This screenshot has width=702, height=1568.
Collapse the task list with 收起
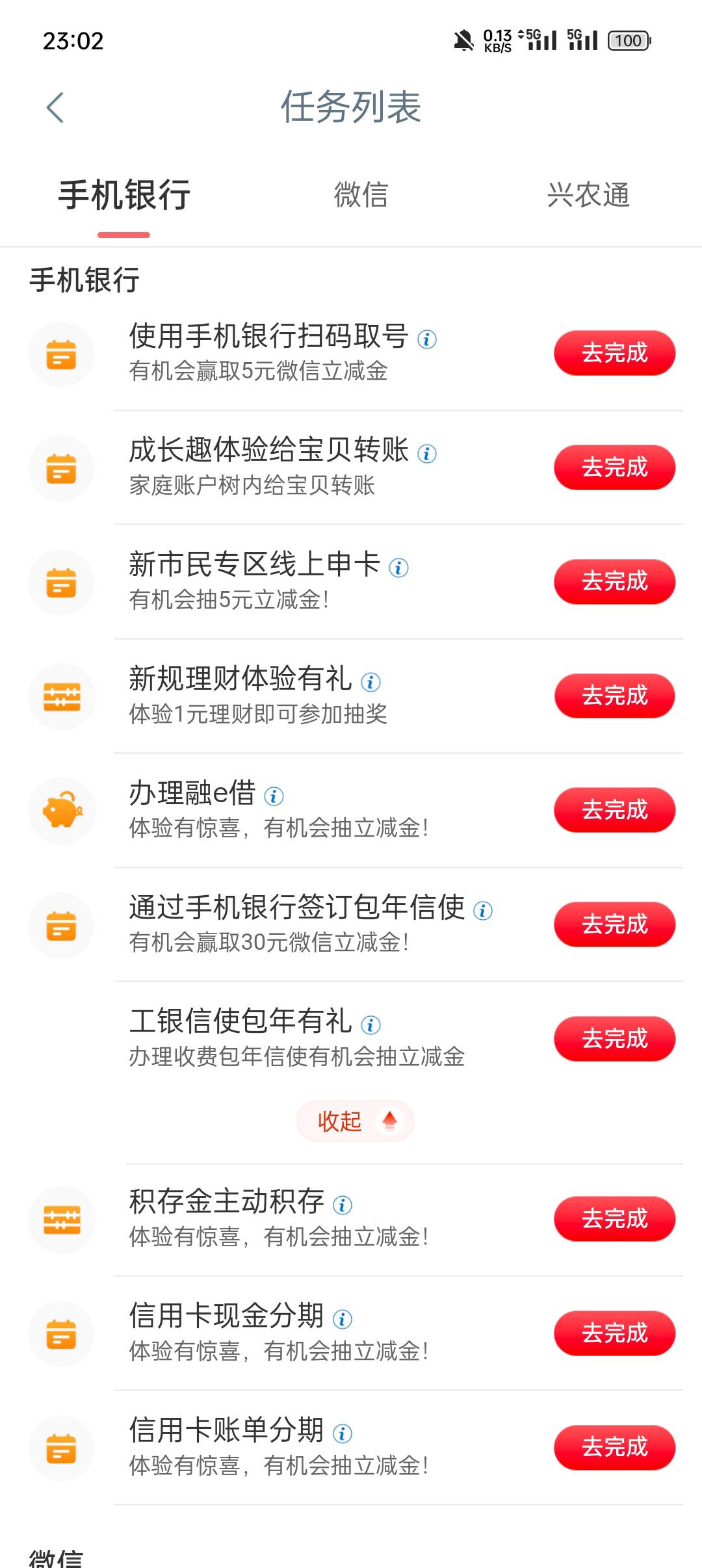click(x=355, y=1121)
